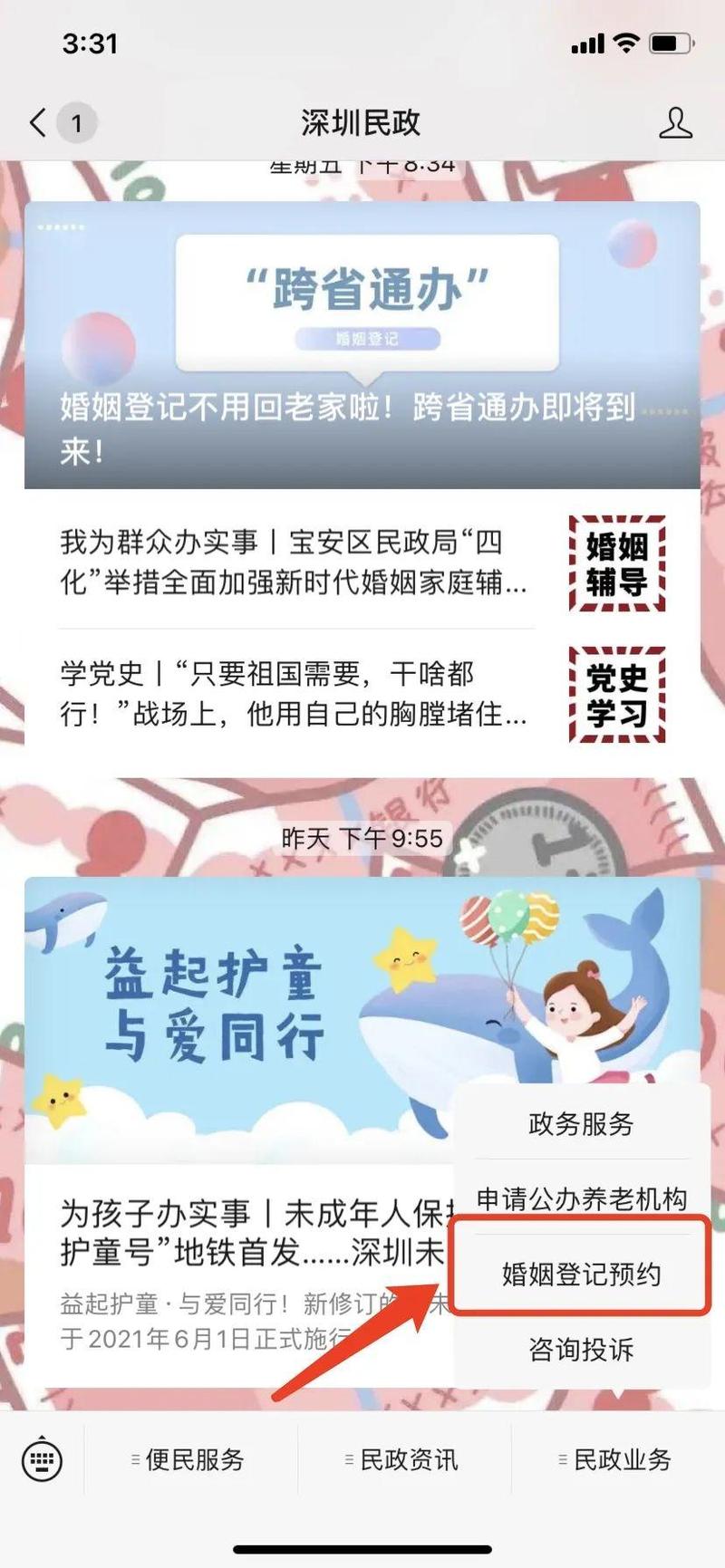Choose 婚姻登记预约 in the menu
The height and width of the screenshot is (1568, 725).
click(581, 1275)
